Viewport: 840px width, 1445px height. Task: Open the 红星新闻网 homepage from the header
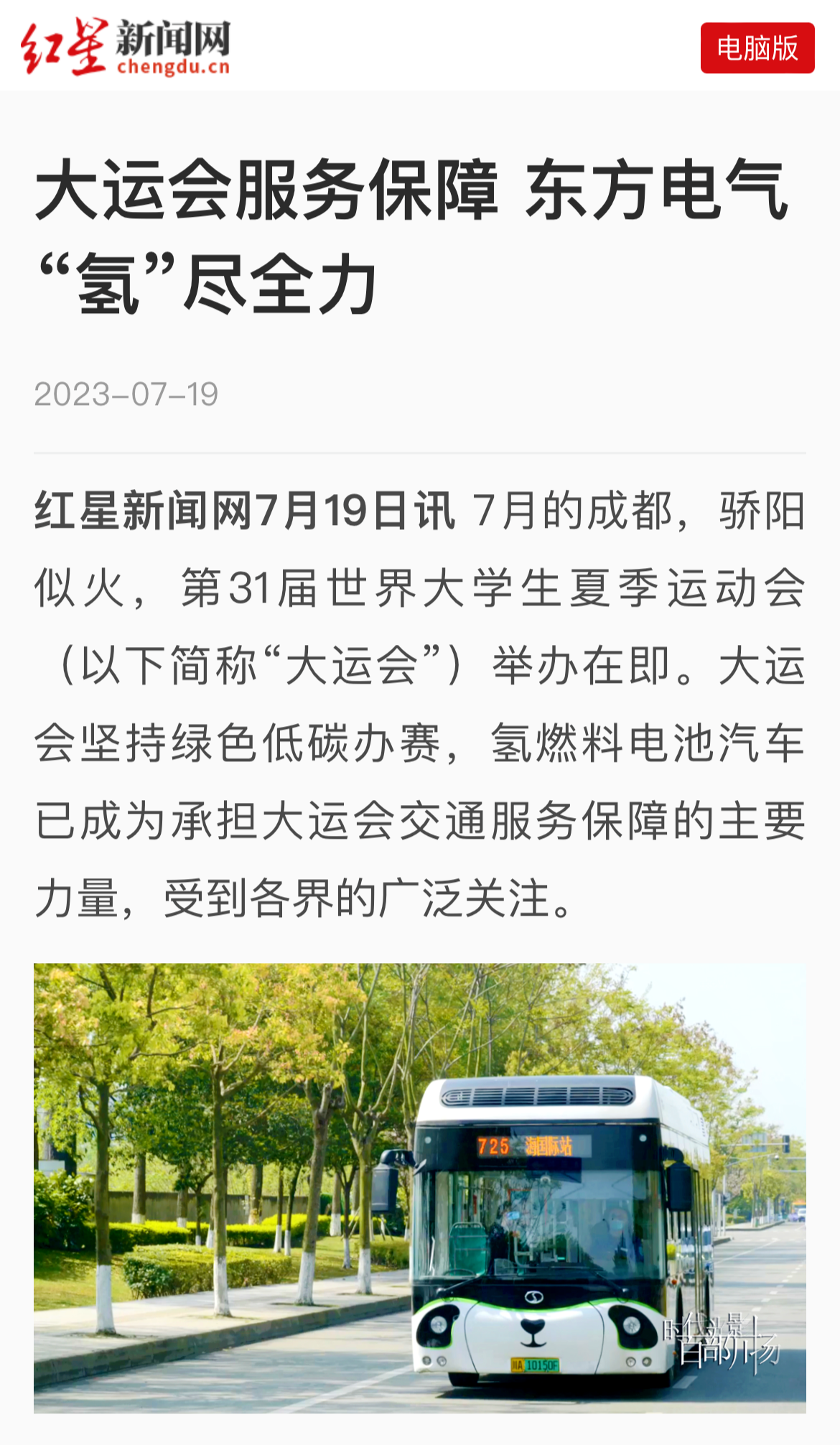(x=126, y=47)
